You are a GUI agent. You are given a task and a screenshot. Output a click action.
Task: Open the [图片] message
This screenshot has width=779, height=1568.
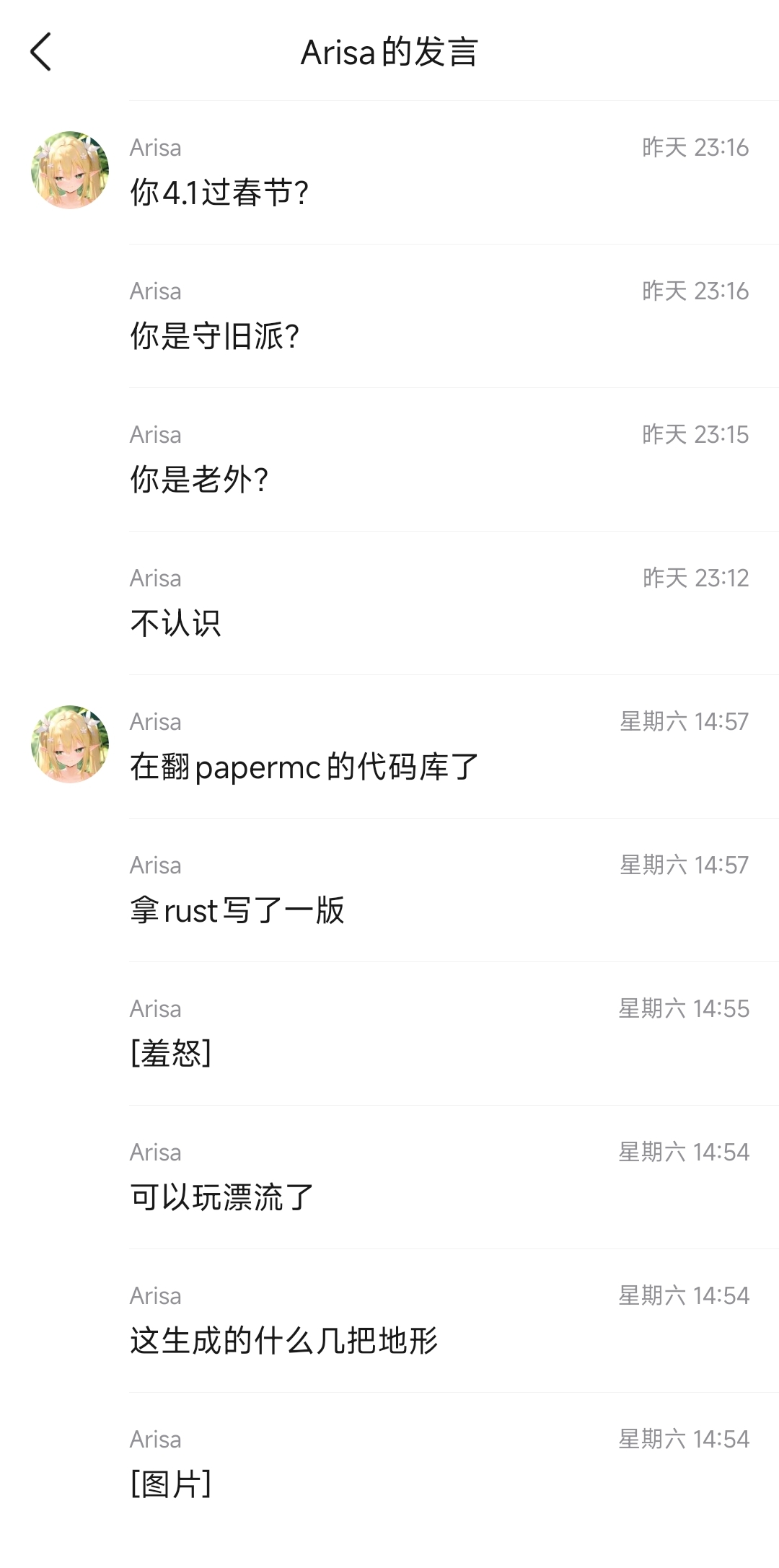[x=171, y=1484]
